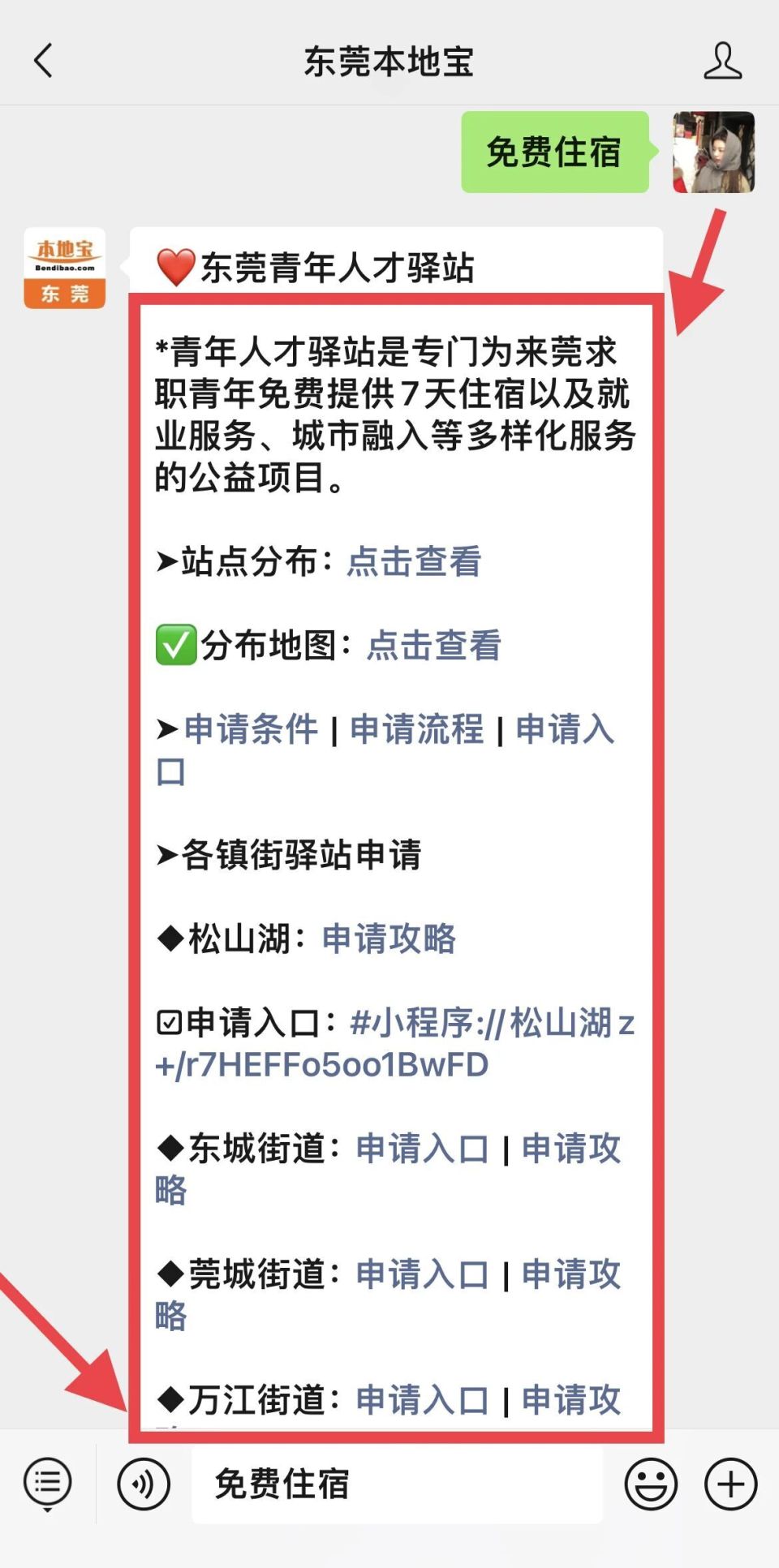
Task: Expand 站点分布 via 点击查看 link
Action: coord(414,562)
